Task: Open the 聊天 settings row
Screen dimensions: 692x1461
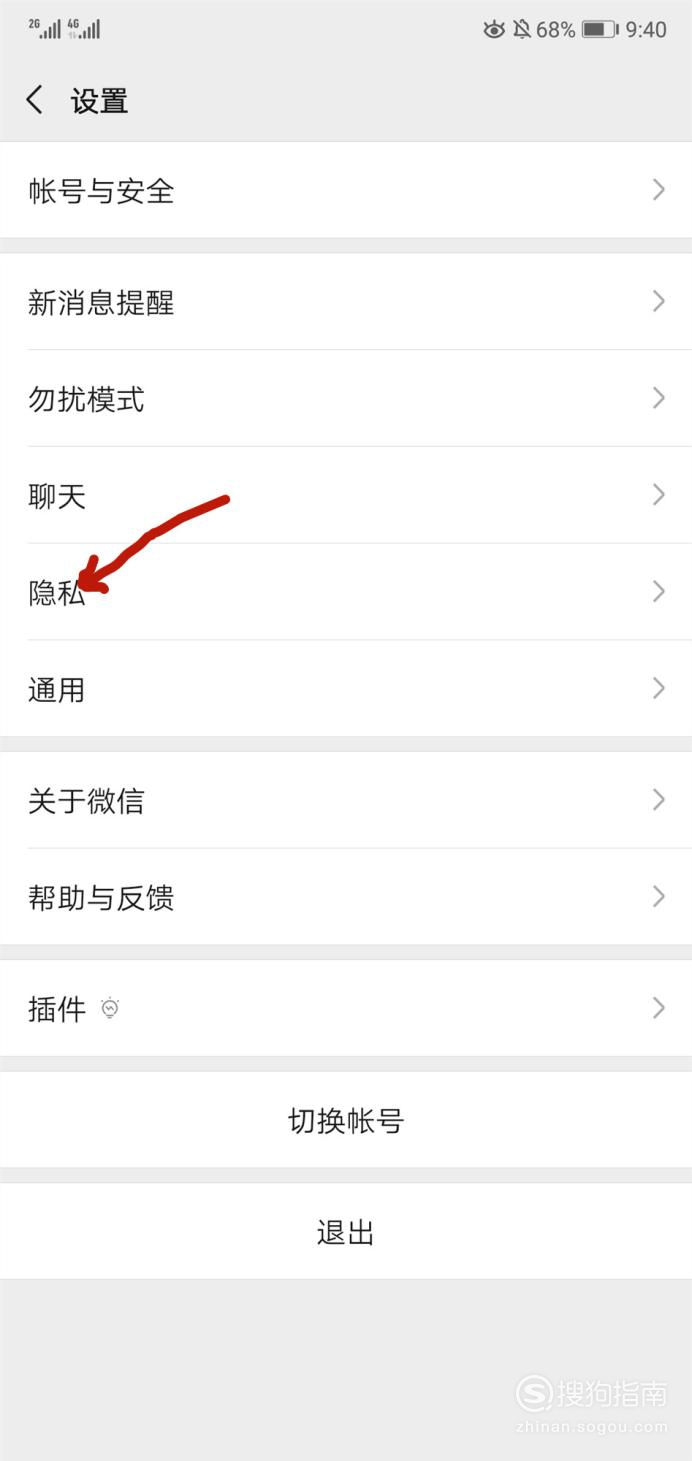Action: (x=346, y=495)
